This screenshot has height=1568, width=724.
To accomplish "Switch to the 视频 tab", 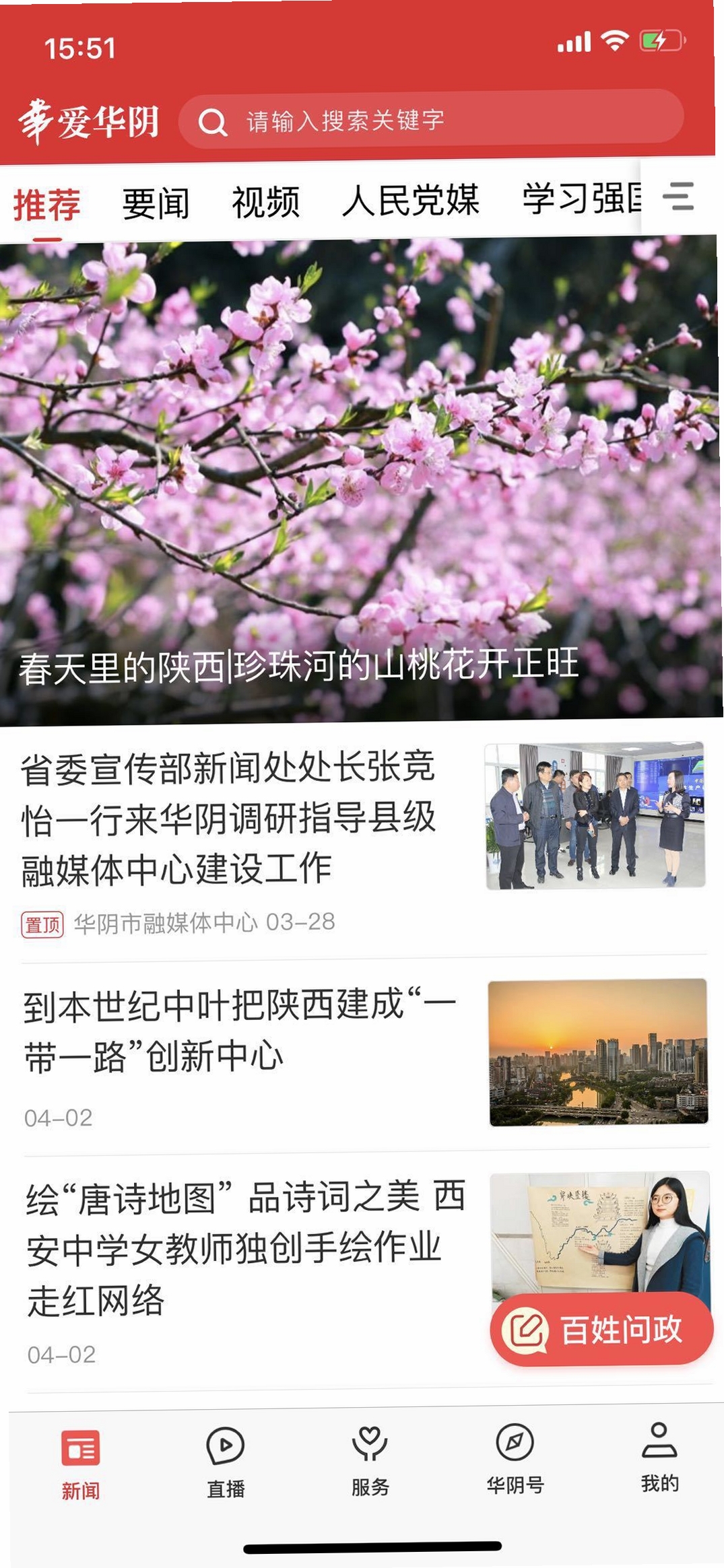I will [x=265, y=202].
